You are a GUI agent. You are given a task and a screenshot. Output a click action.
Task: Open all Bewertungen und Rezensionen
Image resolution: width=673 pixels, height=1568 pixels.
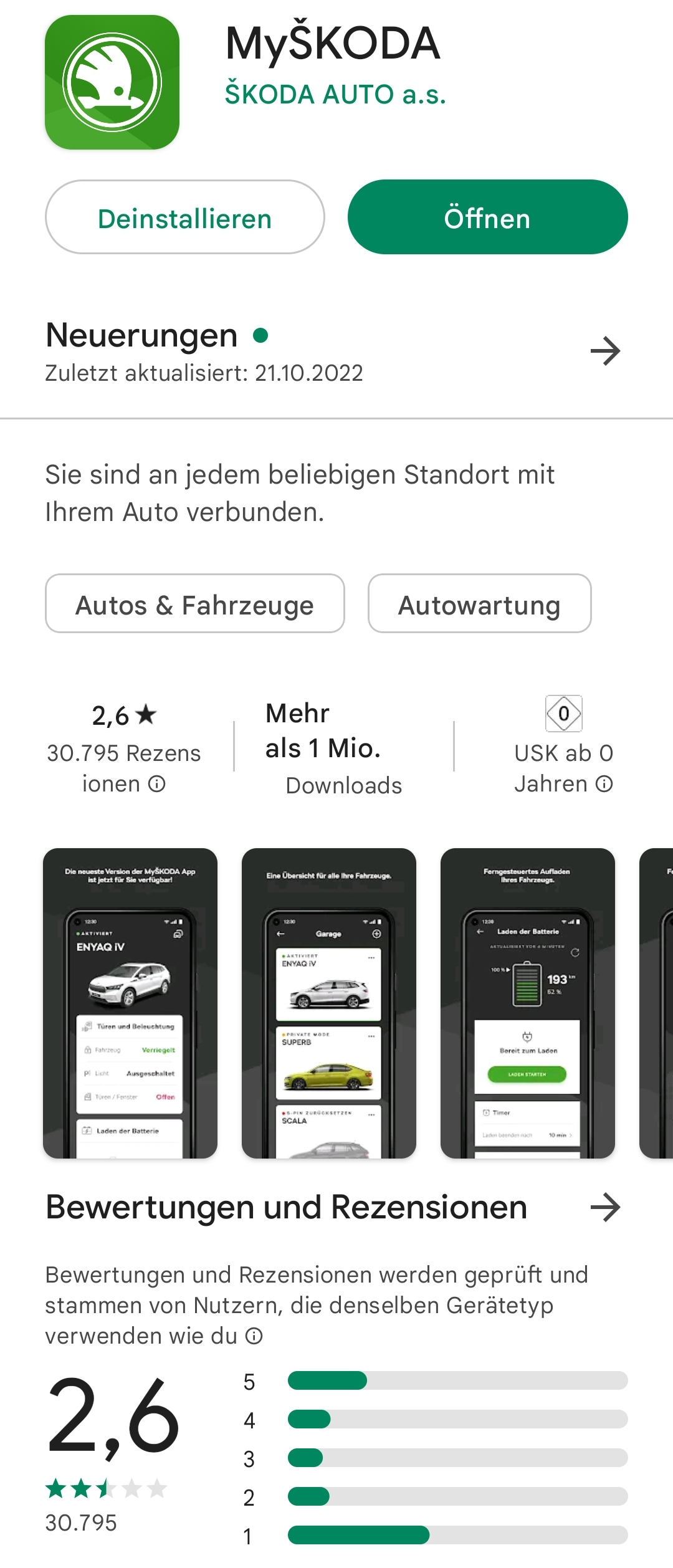point(605,1207)
